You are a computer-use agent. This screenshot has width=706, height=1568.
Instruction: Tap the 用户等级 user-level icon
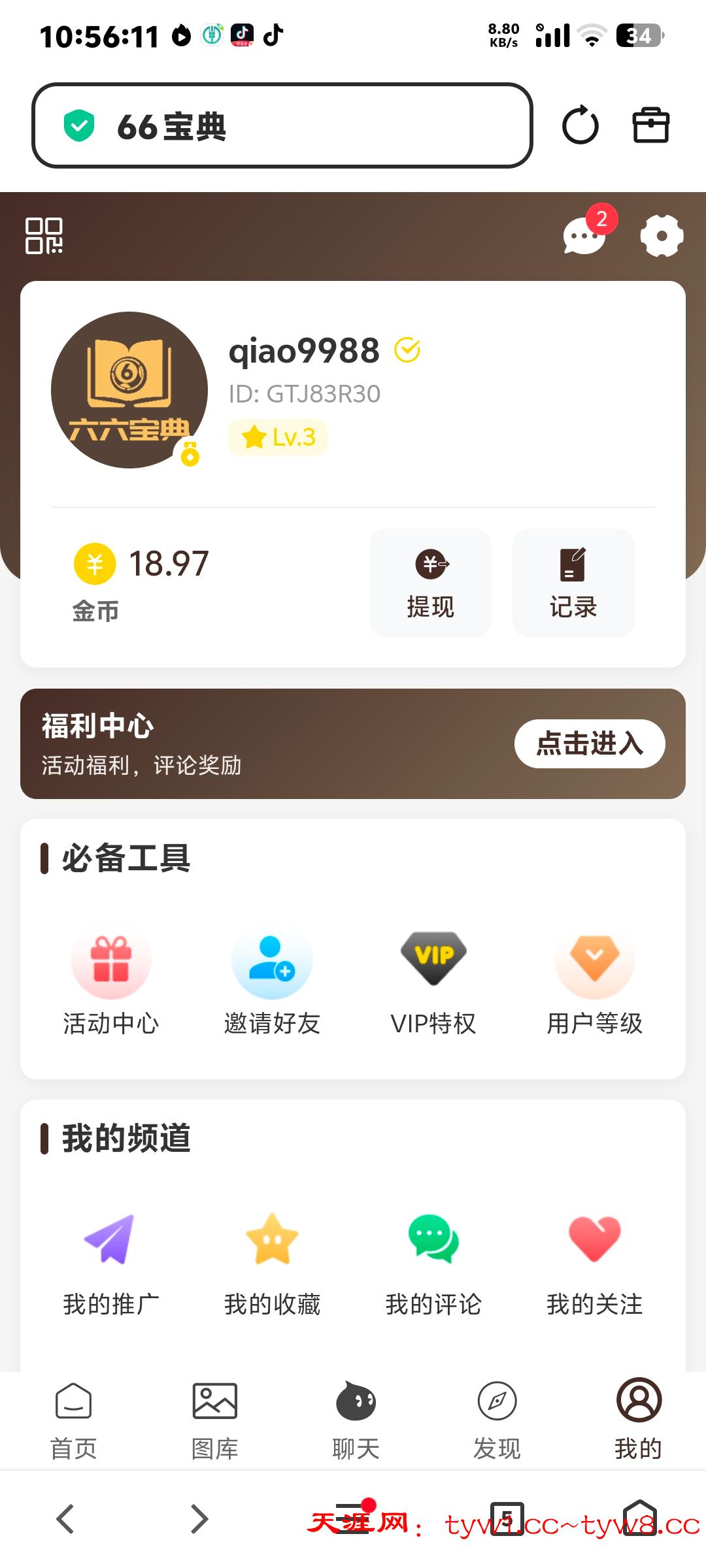pyautogui.click(x=594, y=960)
